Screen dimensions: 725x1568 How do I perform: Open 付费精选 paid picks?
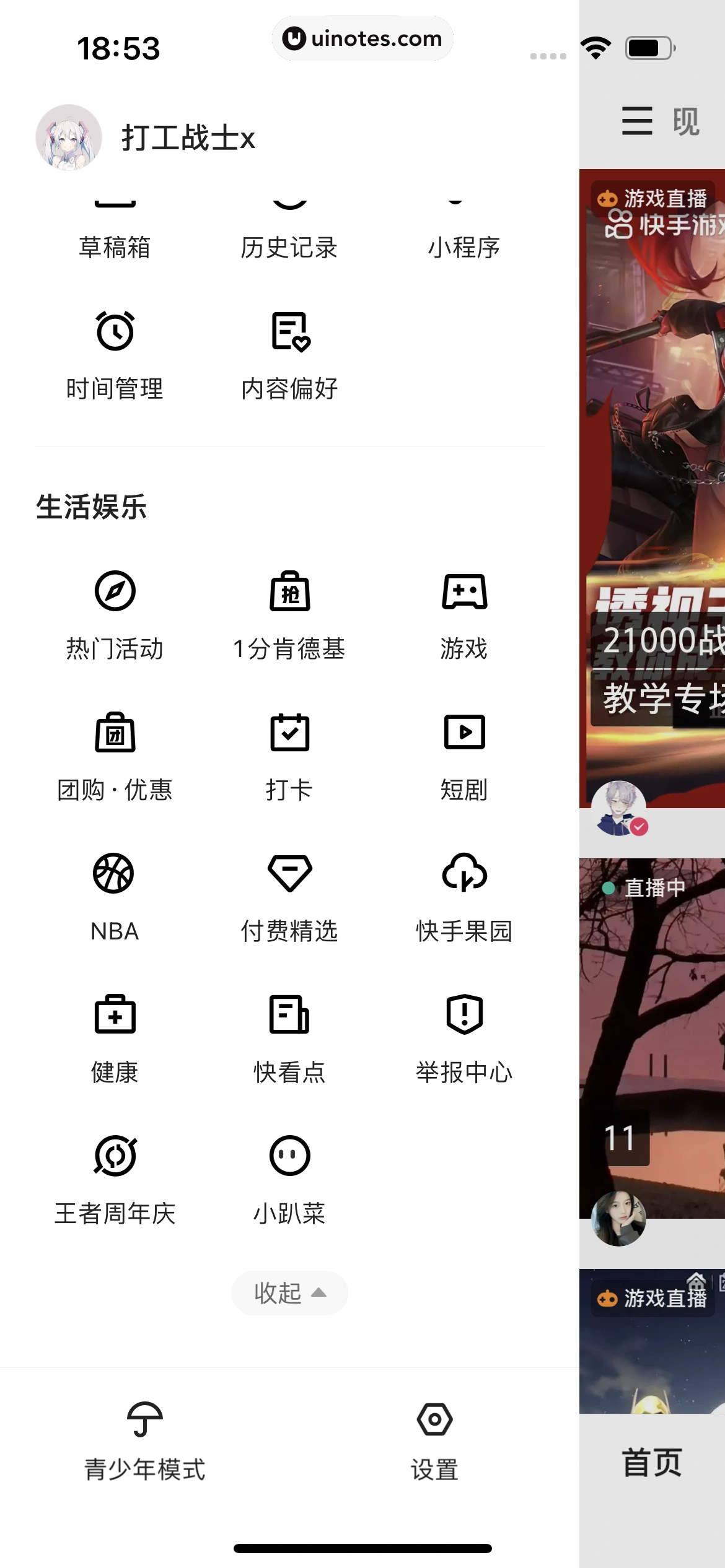tap(289, 897)
